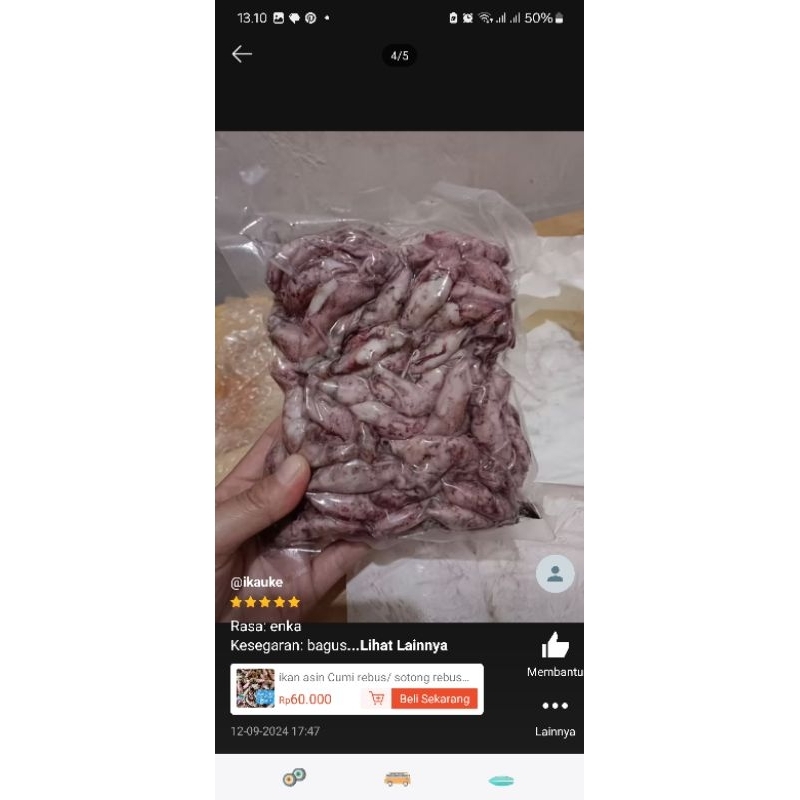
Task: Expand review text via Lihat Lainnya
Action: pyautogui.click(x=404, y=646)
